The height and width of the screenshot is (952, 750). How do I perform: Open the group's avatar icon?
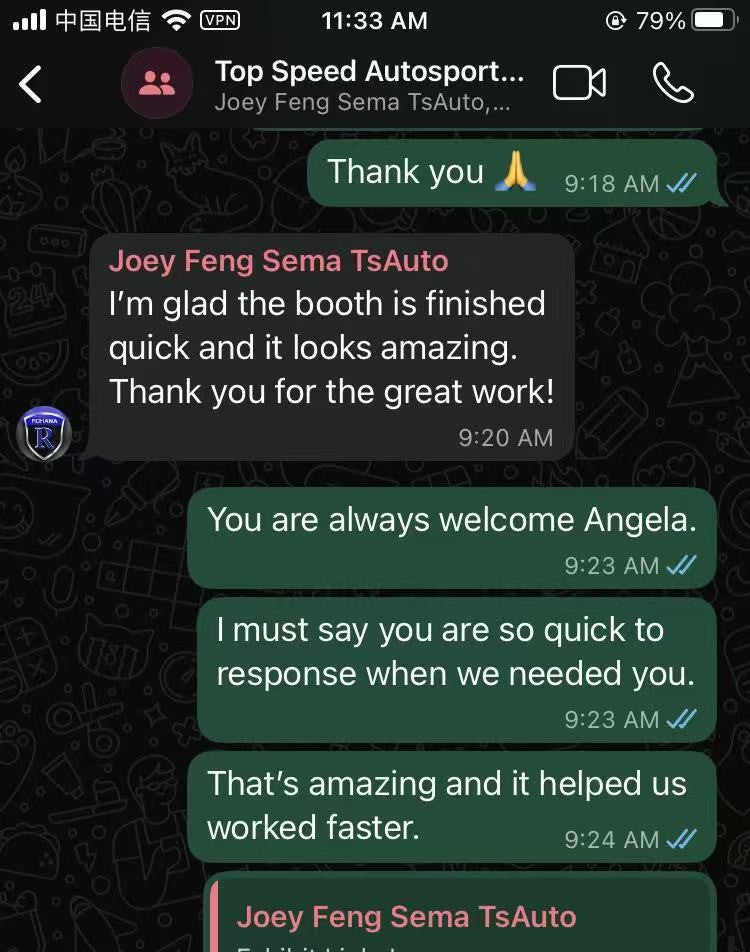[156, 84]
